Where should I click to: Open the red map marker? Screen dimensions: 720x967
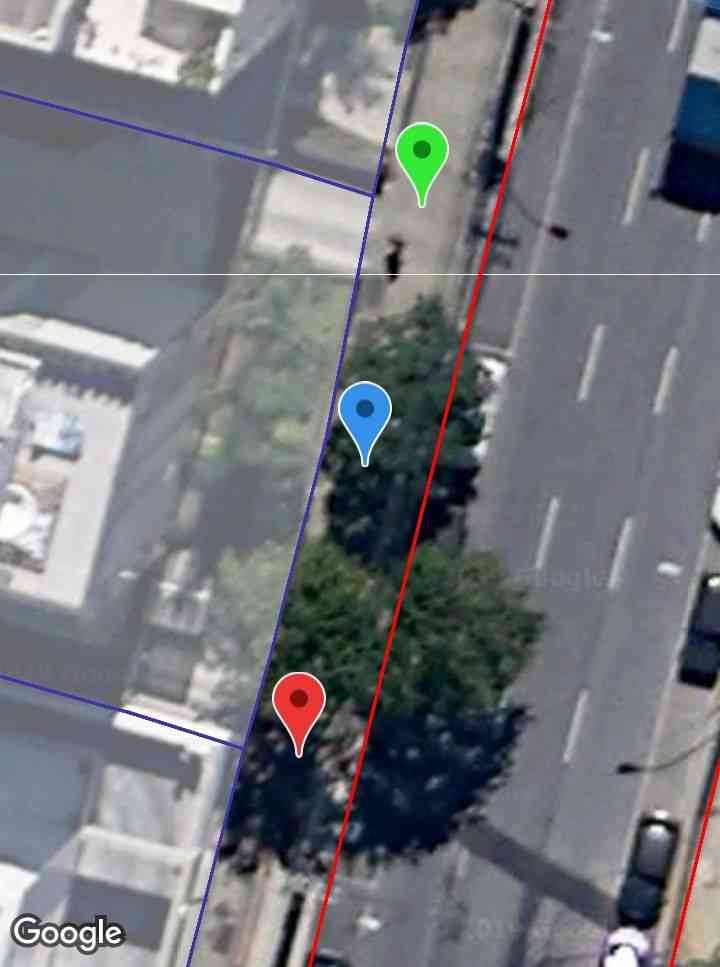pos(299,703)
